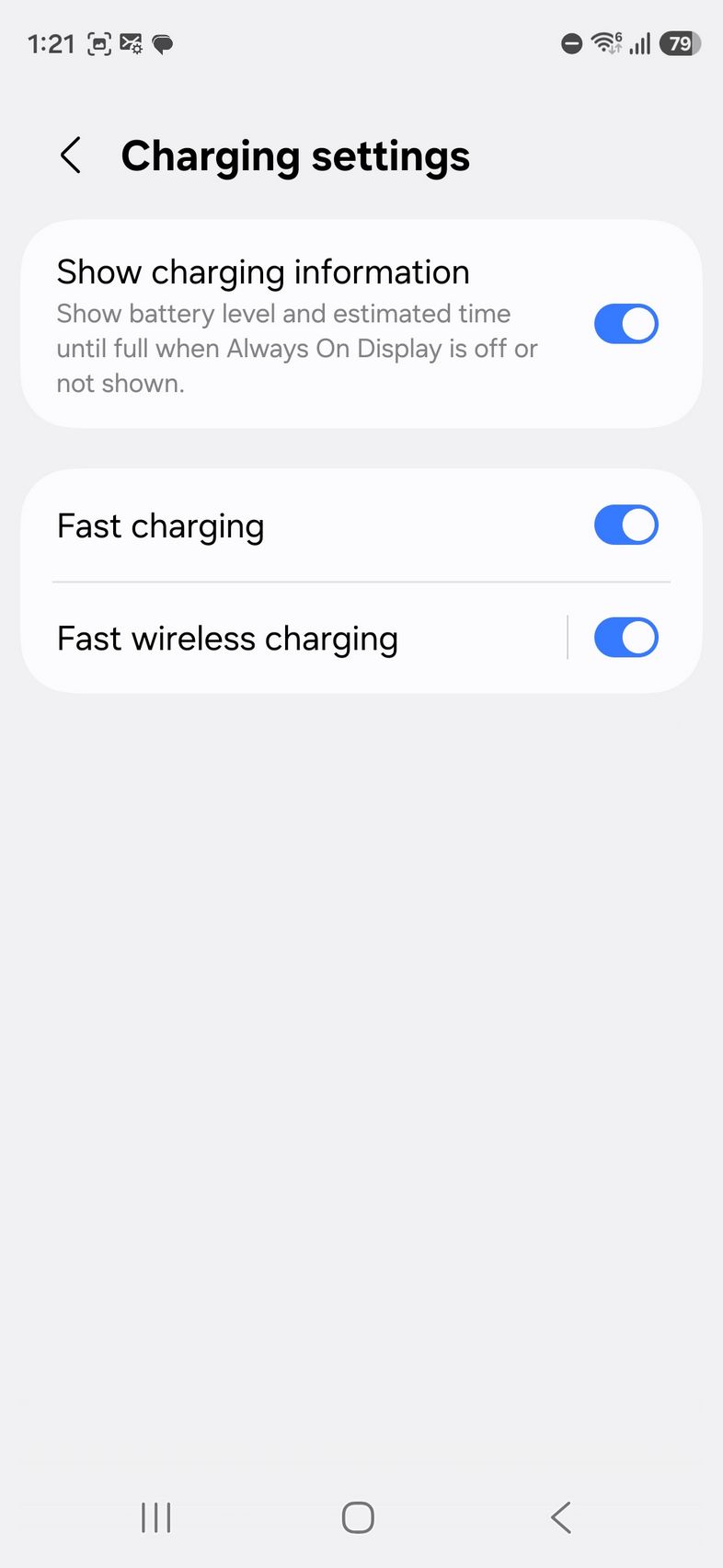Open recent apps from navigation bar
Image resolution: width=723 pixels, height=1568 pixels.
pyautogui.click(x=156, y=1517)
